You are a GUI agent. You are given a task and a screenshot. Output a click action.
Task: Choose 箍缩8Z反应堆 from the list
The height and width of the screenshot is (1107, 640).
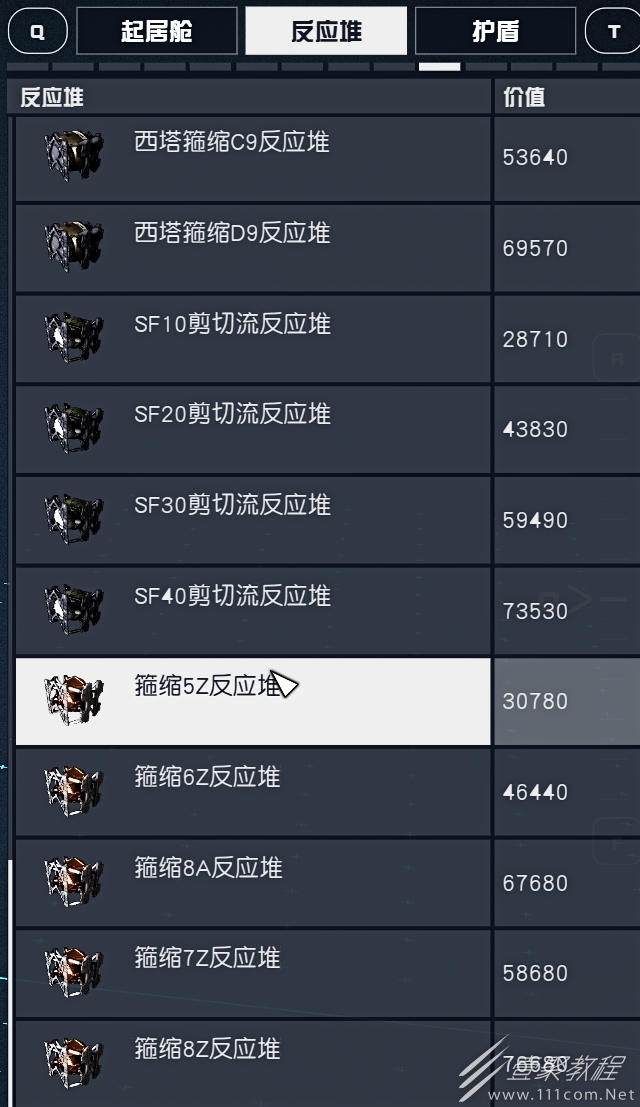(253, 1062)
